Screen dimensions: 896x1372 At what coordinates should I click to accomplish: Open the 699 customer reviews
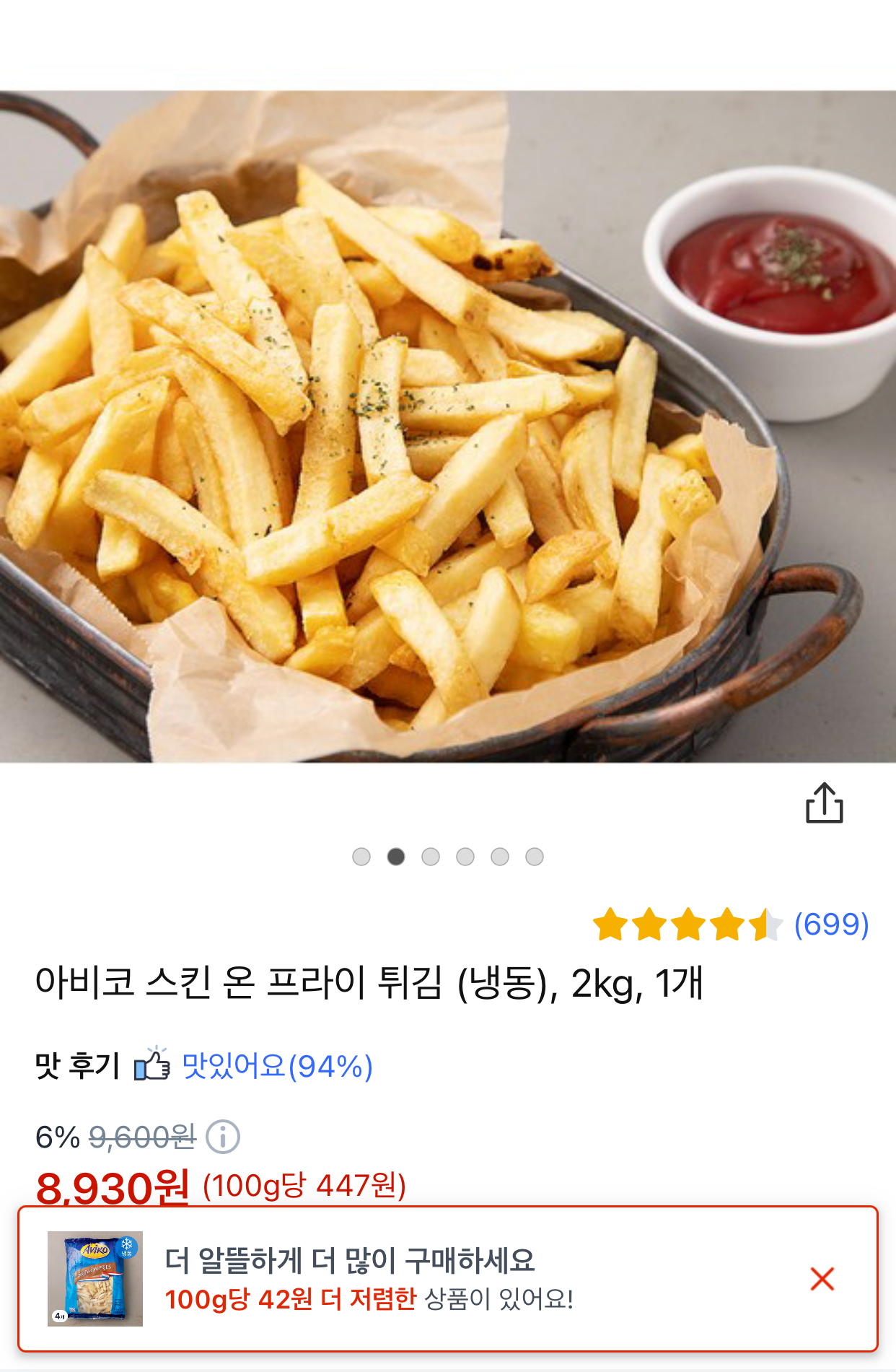pyautogui.click(x=831, y=925)
